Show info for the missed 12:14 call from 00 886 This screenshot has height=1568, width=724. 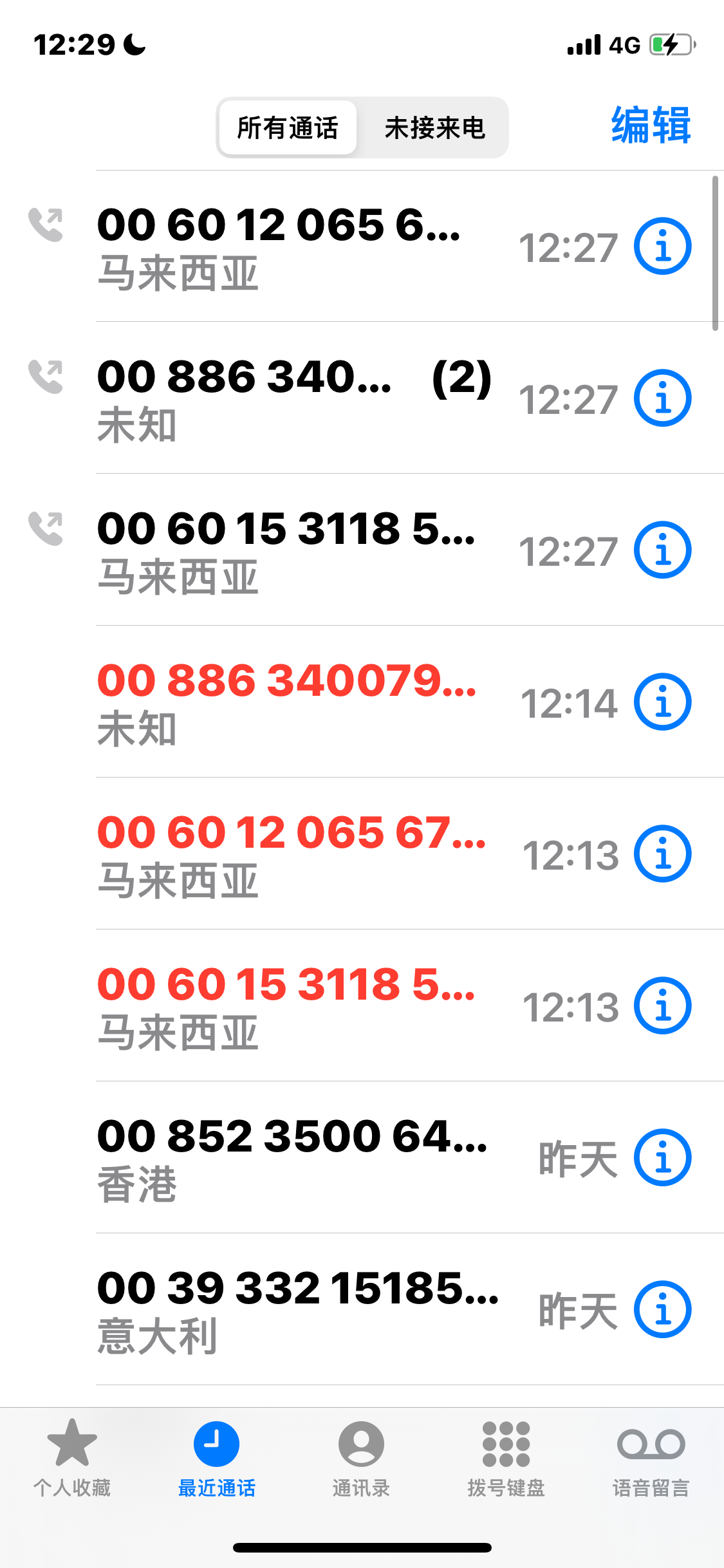tap(662, 702)
